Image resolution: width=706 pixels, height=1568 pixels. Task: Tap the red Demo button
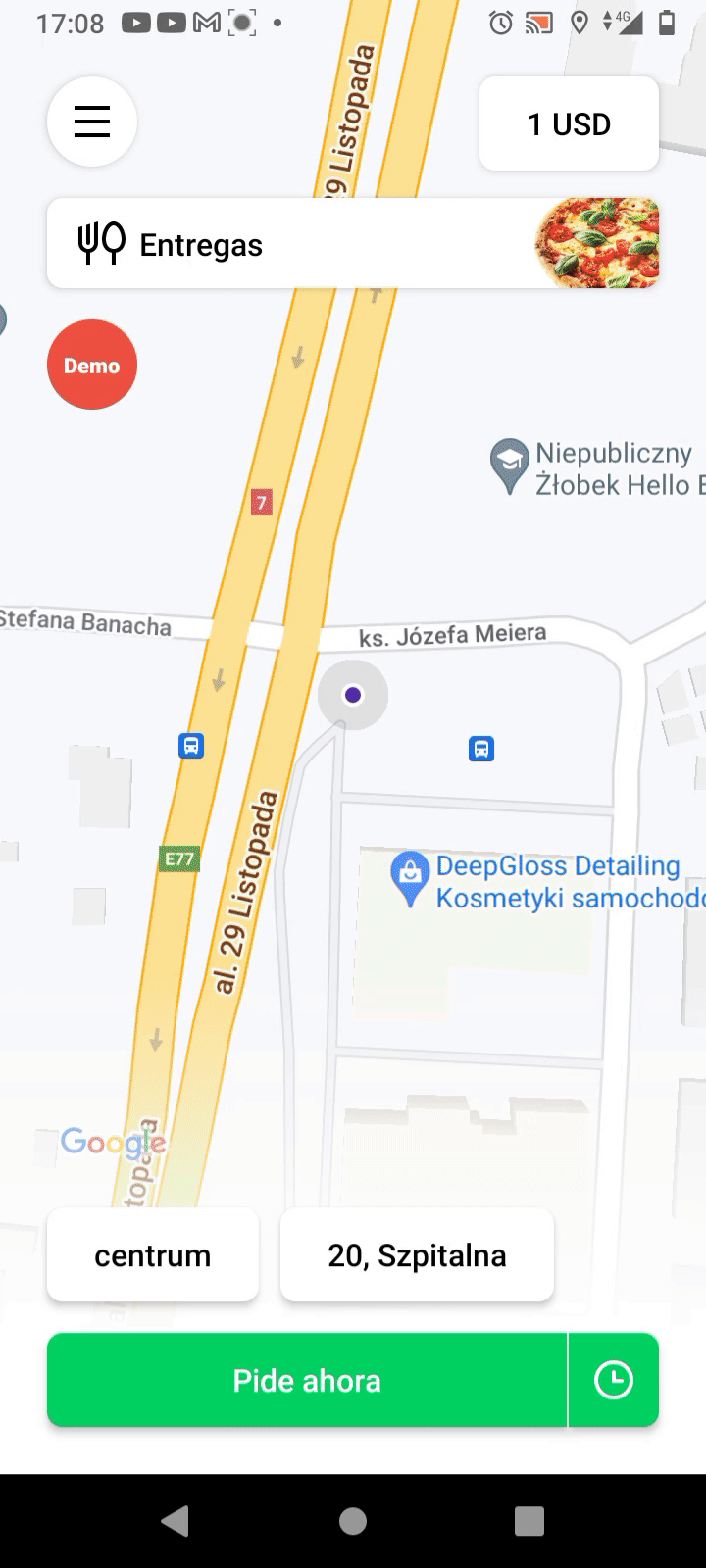click(92, 365)
